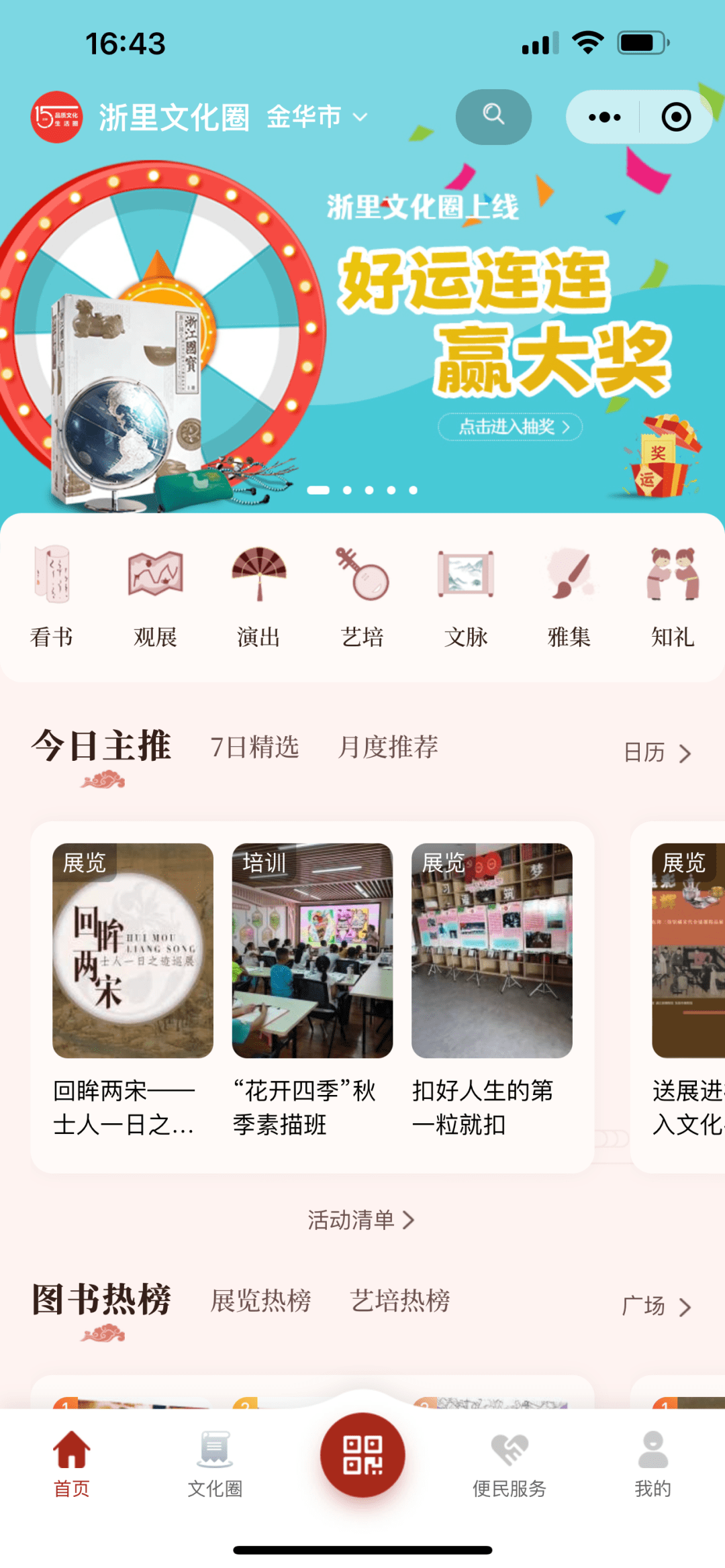Switch to the 7日精选 tab
Image resolution: width=725 pixels, height=1568 pixels.
[x=255, y=747]
